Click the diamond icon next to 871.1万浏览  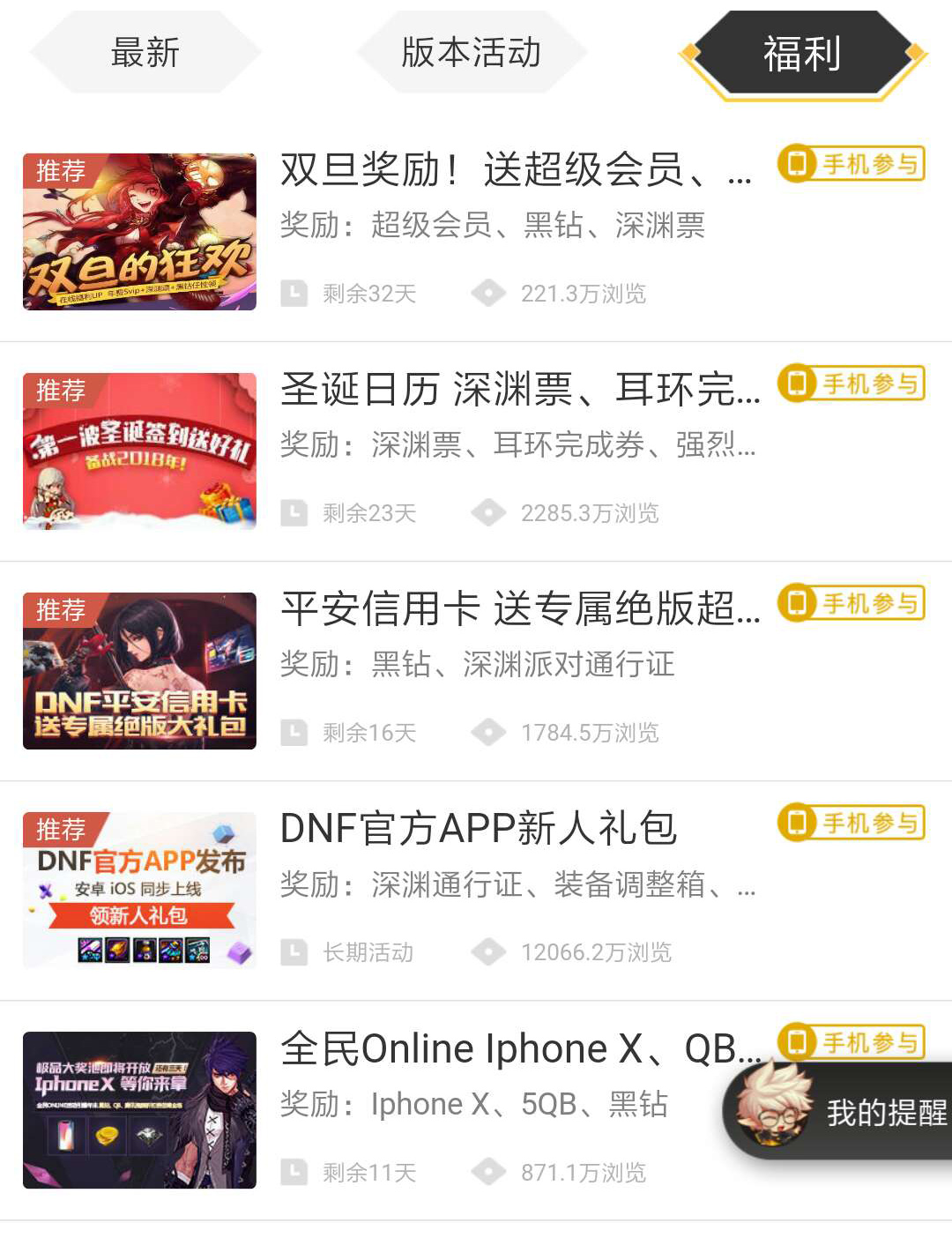click(488, 1173)
